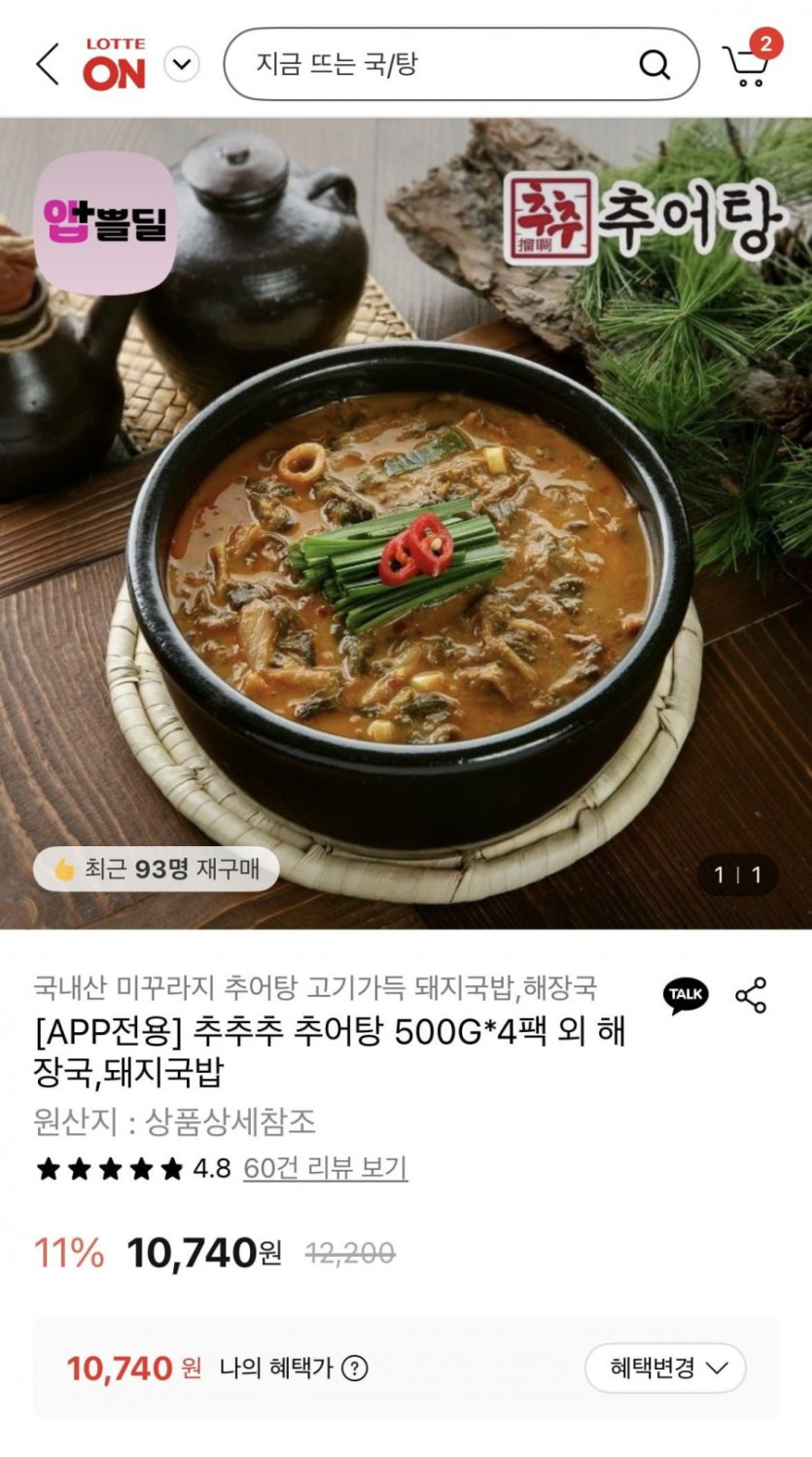812x1457 pixels.
Task: Open the 나의 혜택가 help icon
Action: point(356,1368)
